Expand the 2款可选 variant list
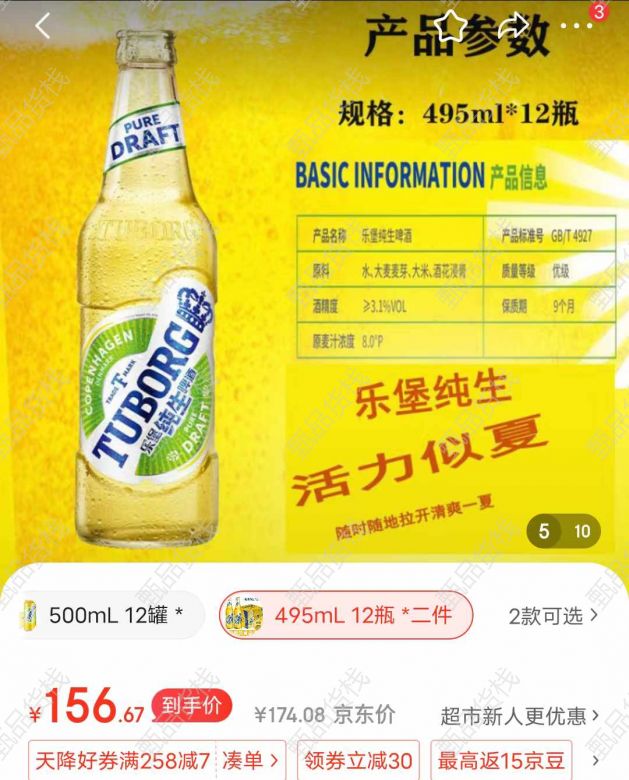The image size is (629, 780). pyautogui.click(x=553, y=615)
